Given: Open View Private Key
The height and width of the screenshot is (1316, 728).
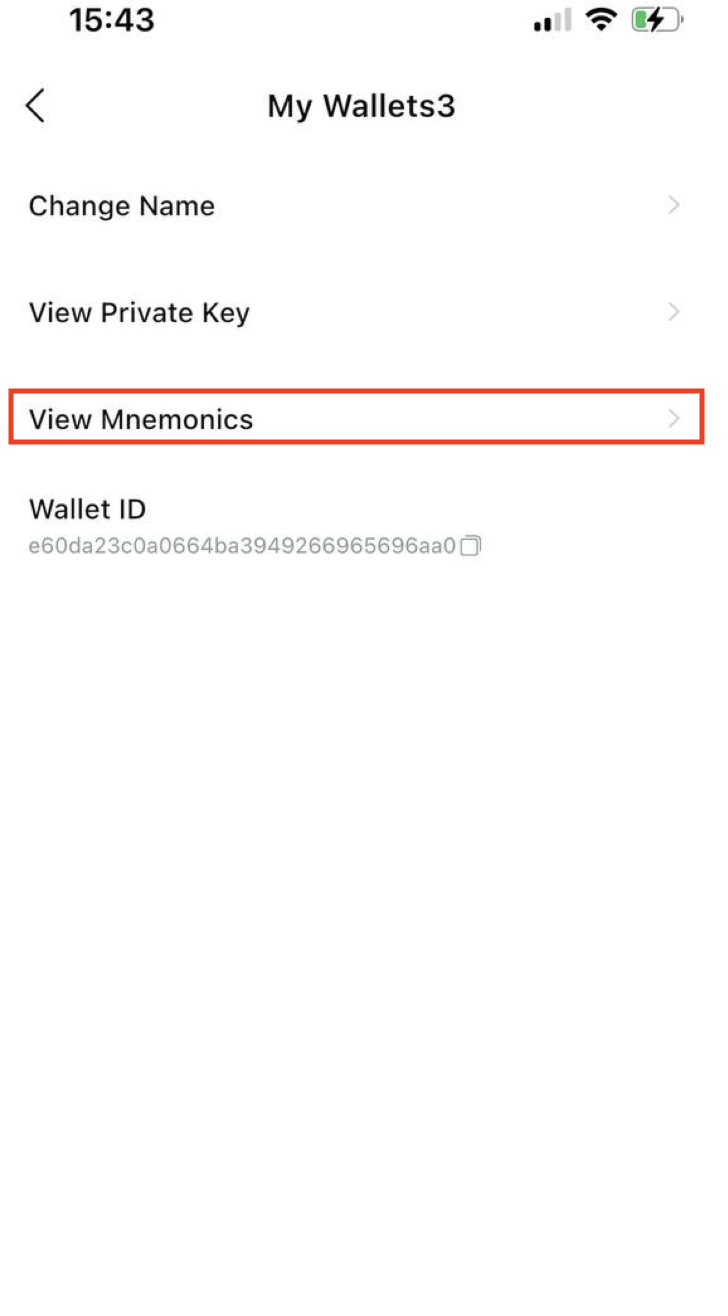Looking at the screenshot, I should point(364,313).
